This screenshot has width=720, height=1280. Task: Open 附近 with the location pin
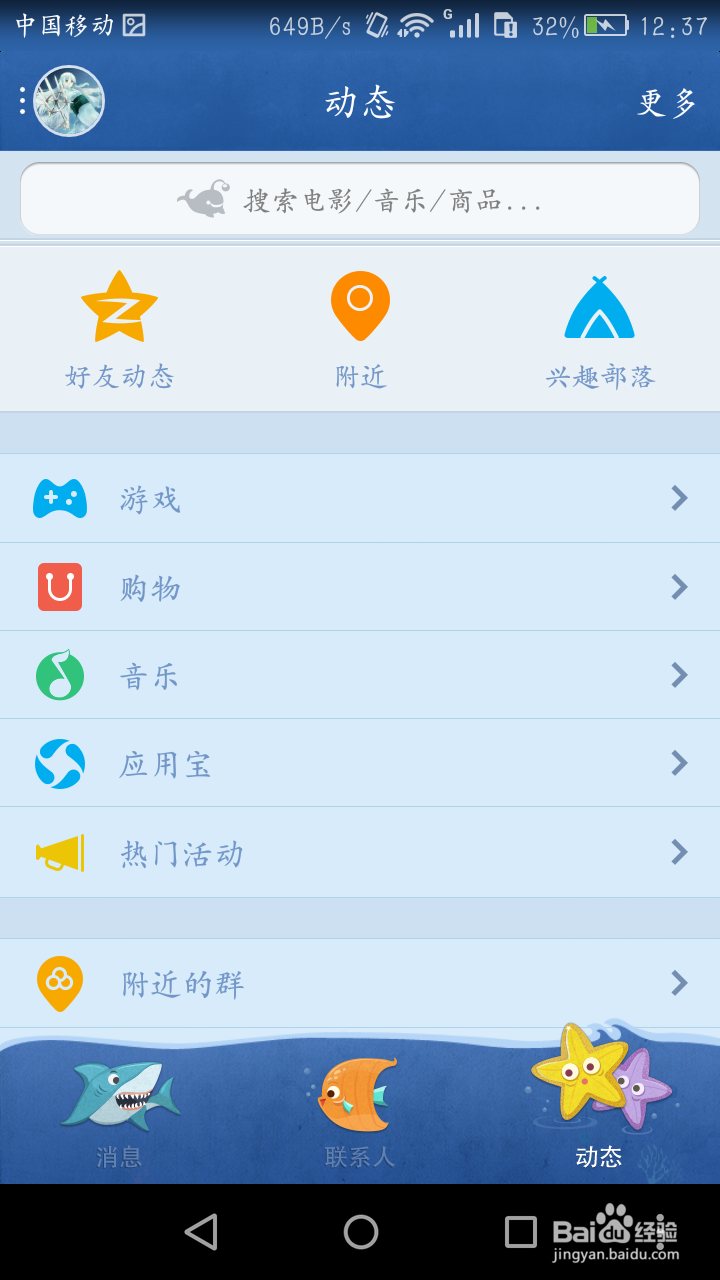coord(360,329)
